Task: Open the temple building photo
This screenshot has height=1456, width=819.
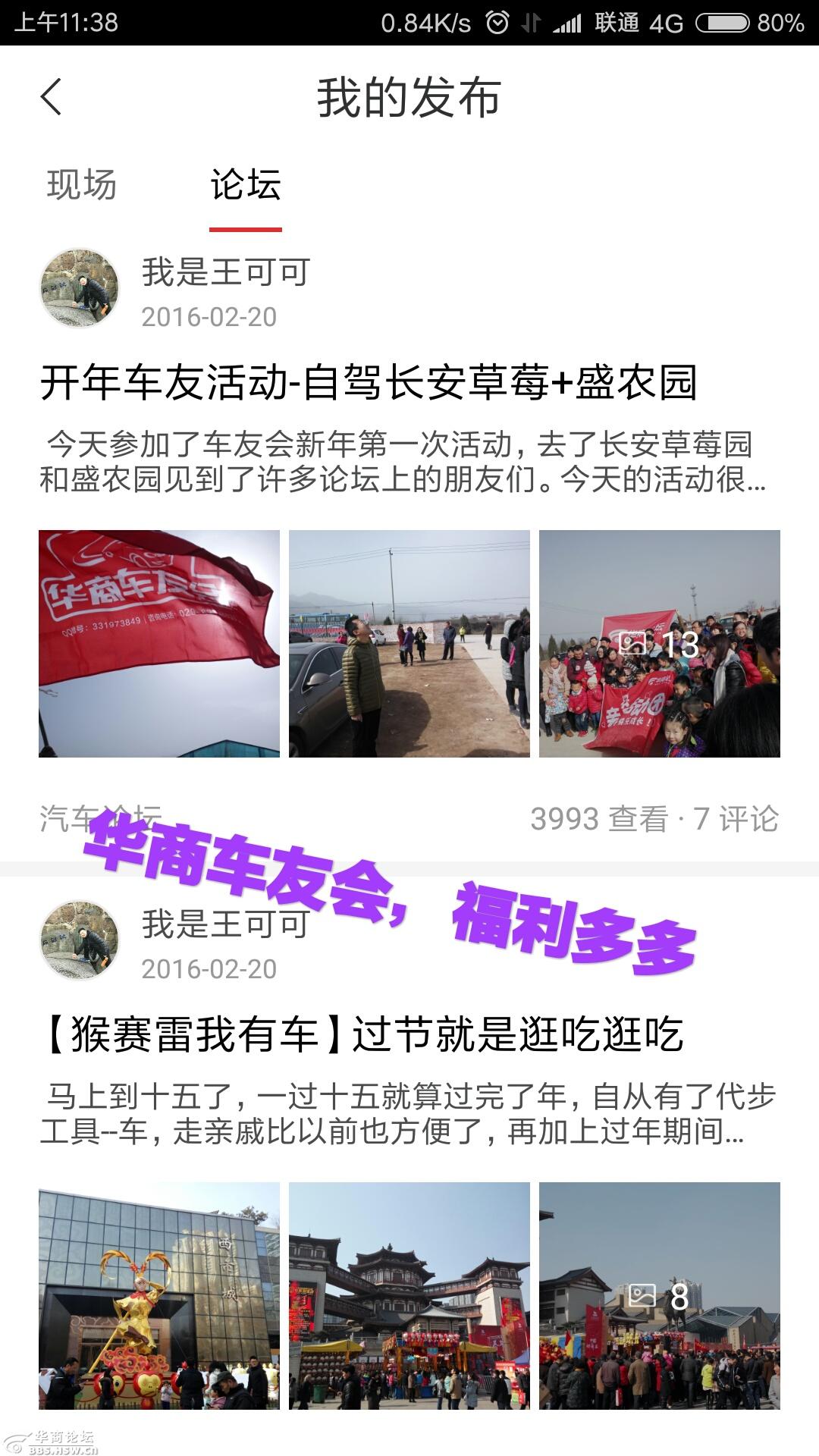Action: (x=409, y=1295)
